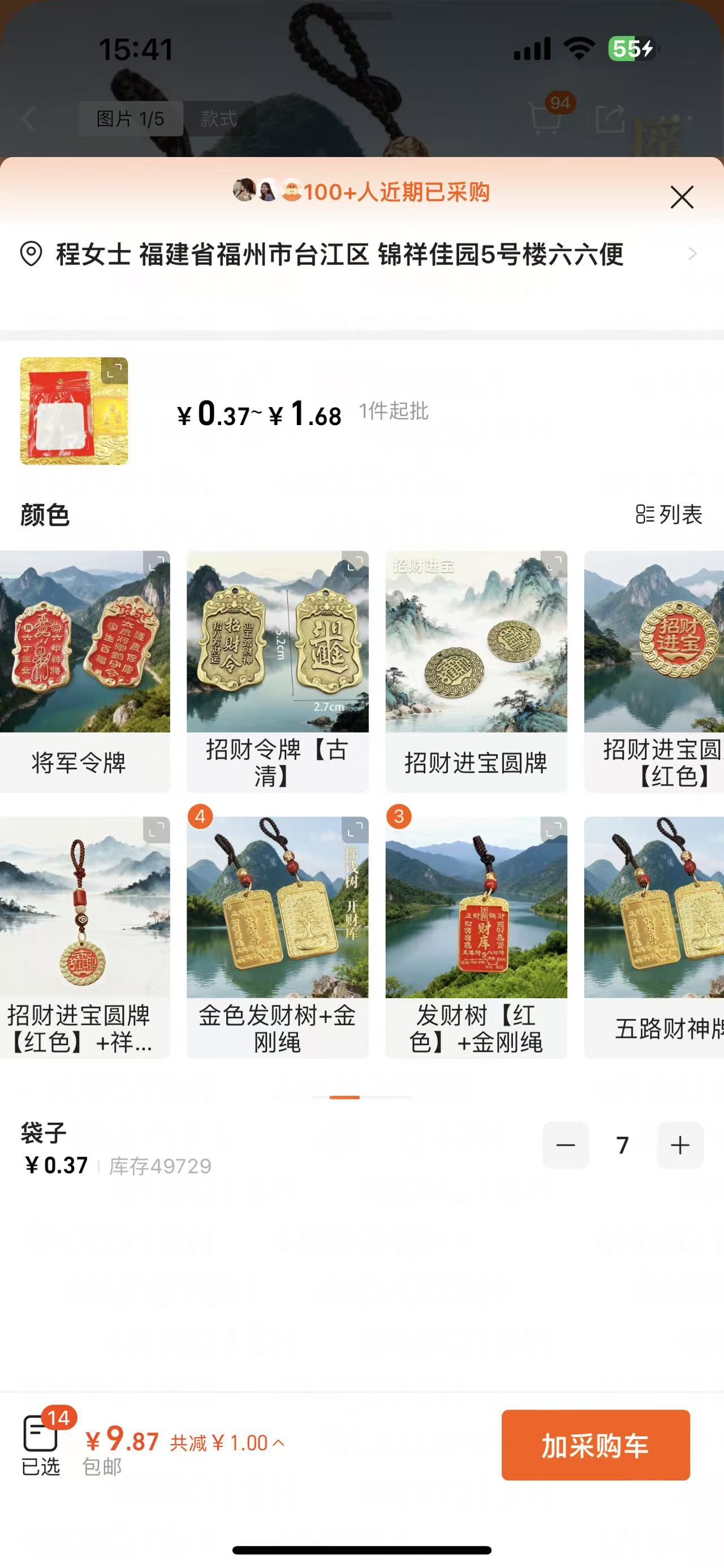This screenshot has height=1568, width=724.
Task: Increase 袋子 quantity by one
Action: [679, 1145]
